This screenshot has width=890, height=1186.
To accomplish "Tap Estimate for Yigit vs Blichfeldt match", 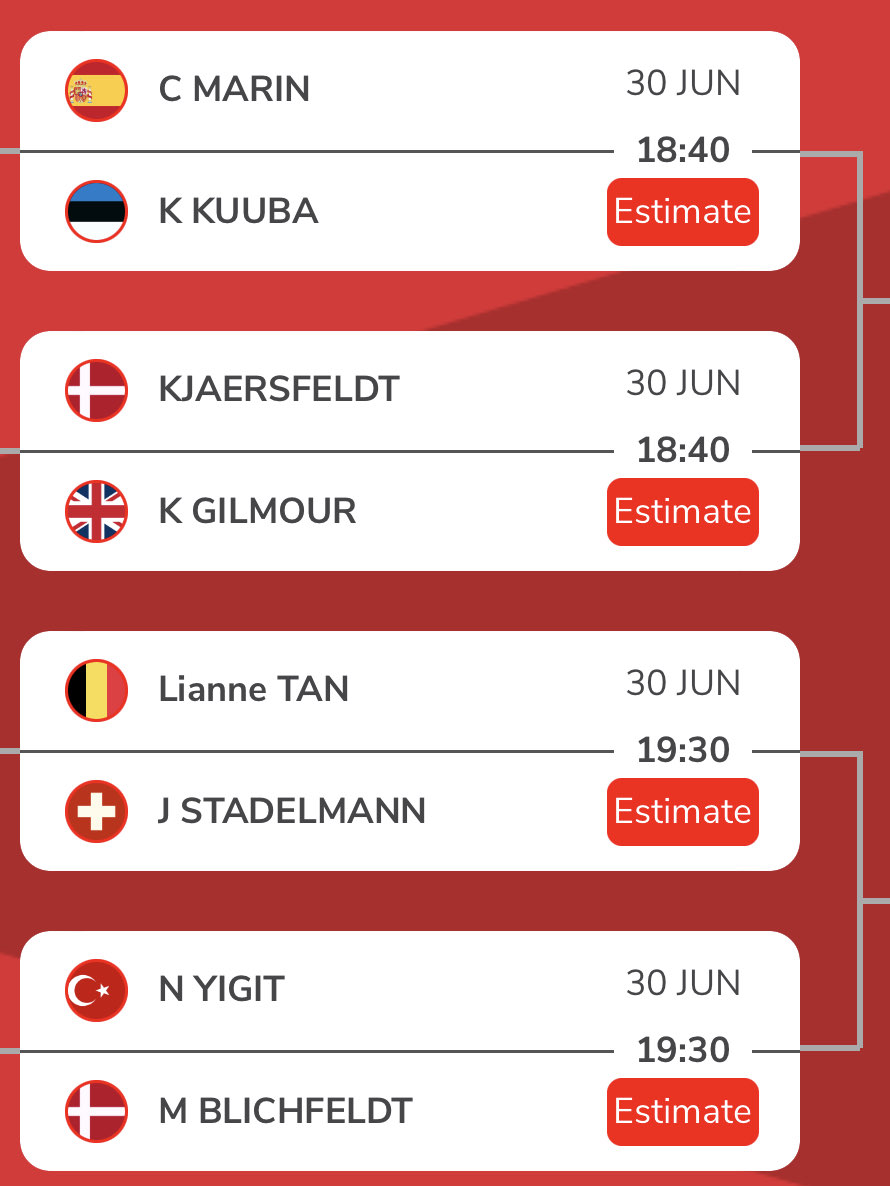I will pos(682,1111).
